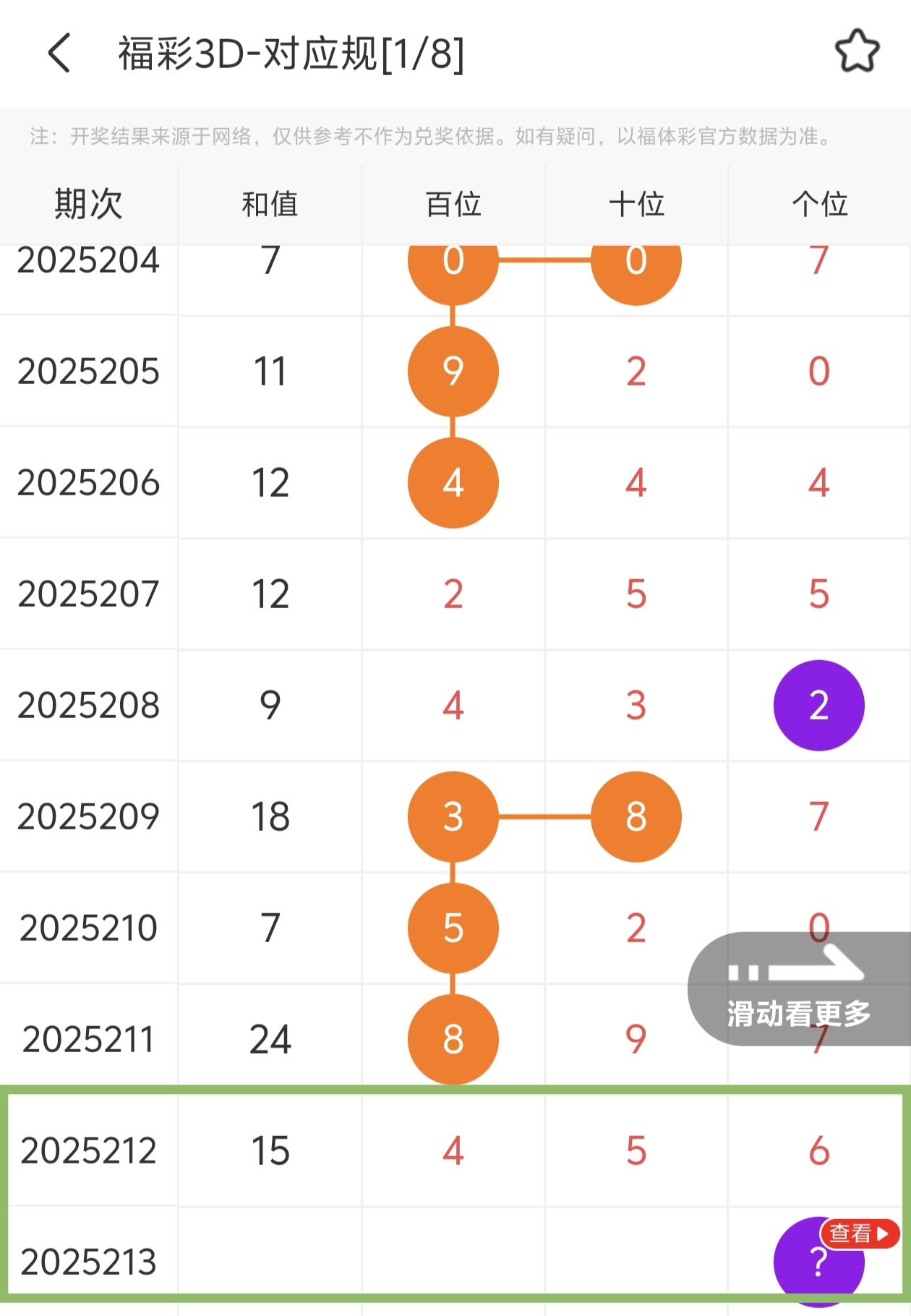Tap the orange circle with 9 in 百位 column
Screen dimensions: 911x1316
[453, 372]
